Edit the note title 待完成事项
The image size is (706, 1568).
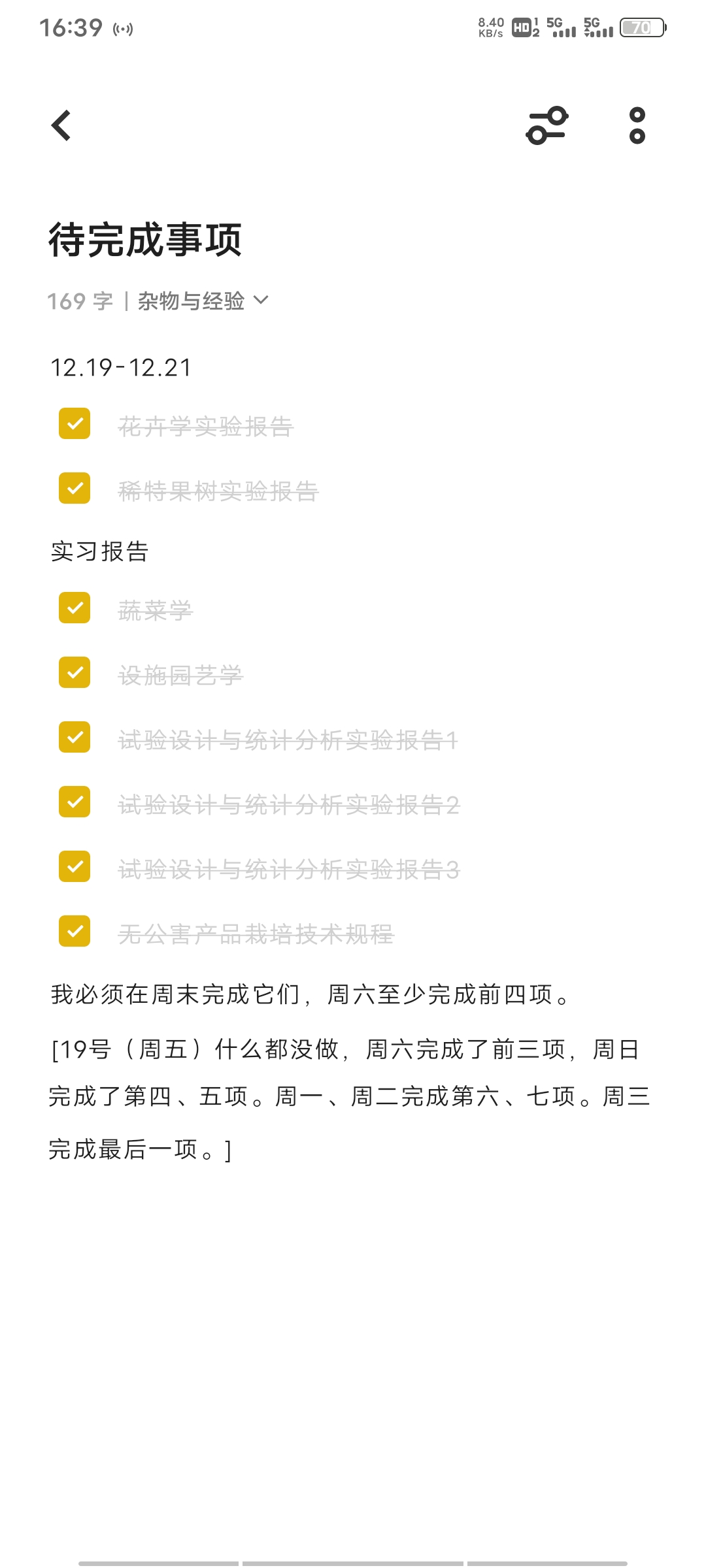click(145, 240)
